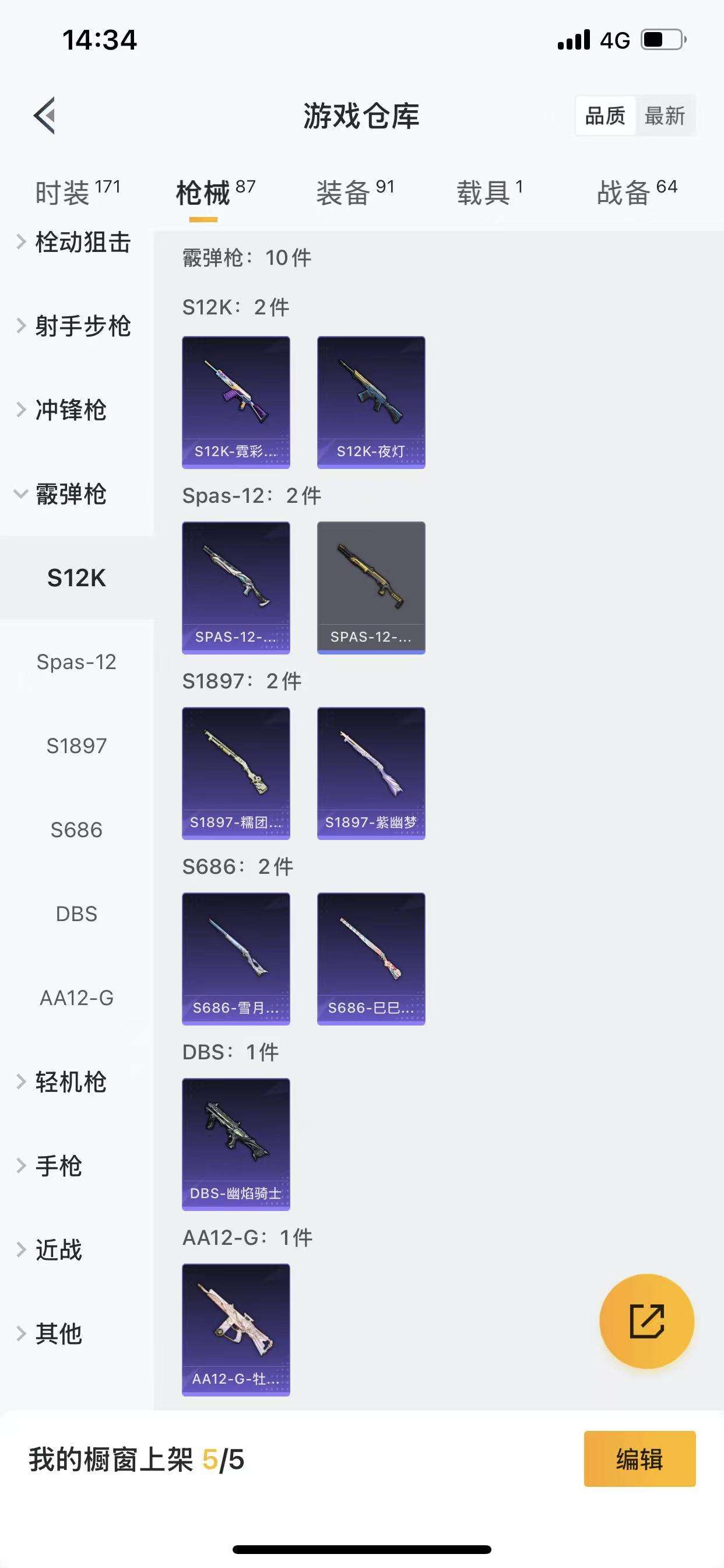Sort by 最新
The width and height of the screenshot is (724, 1568).
click(665, 116)
